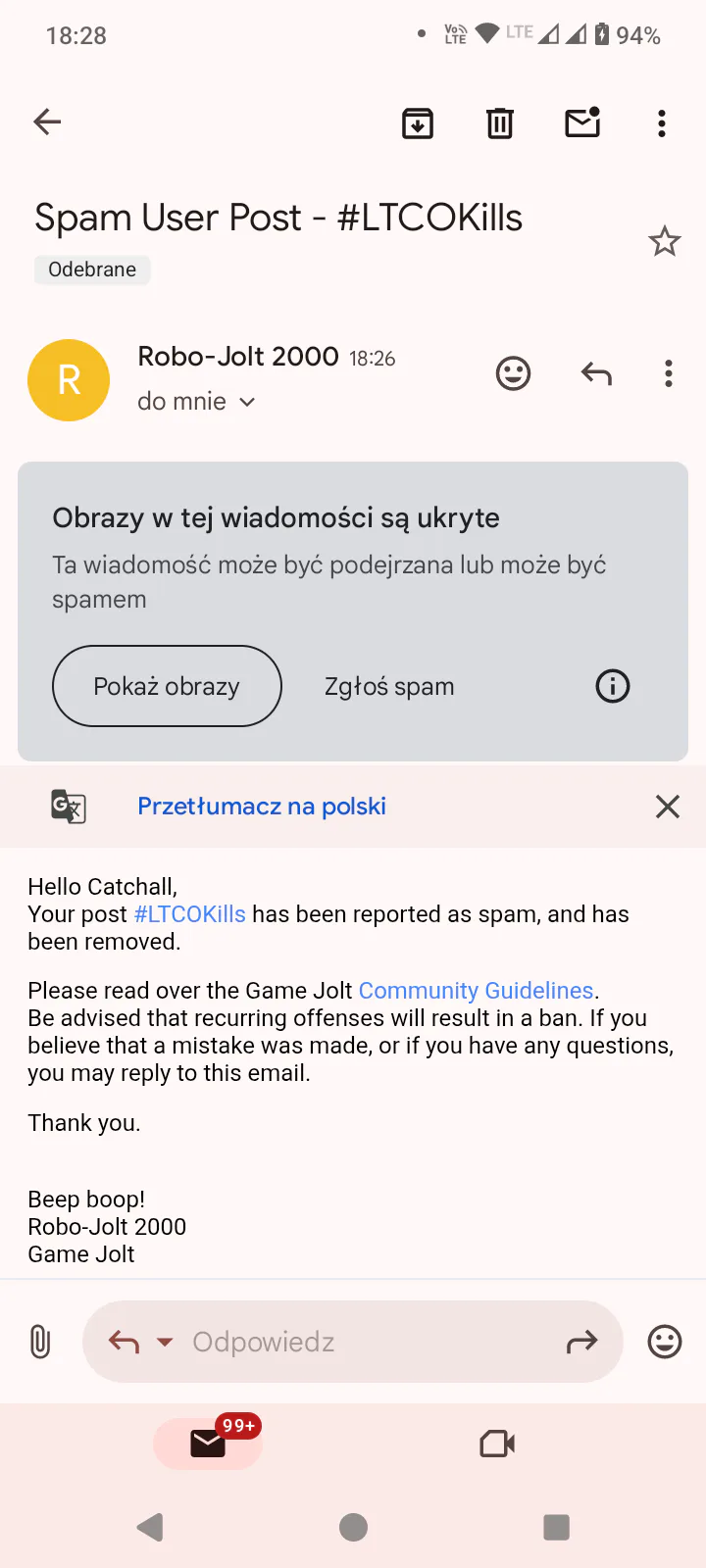
Task: Open the info icon in hidden-images banner
Action: pos(613,686)
